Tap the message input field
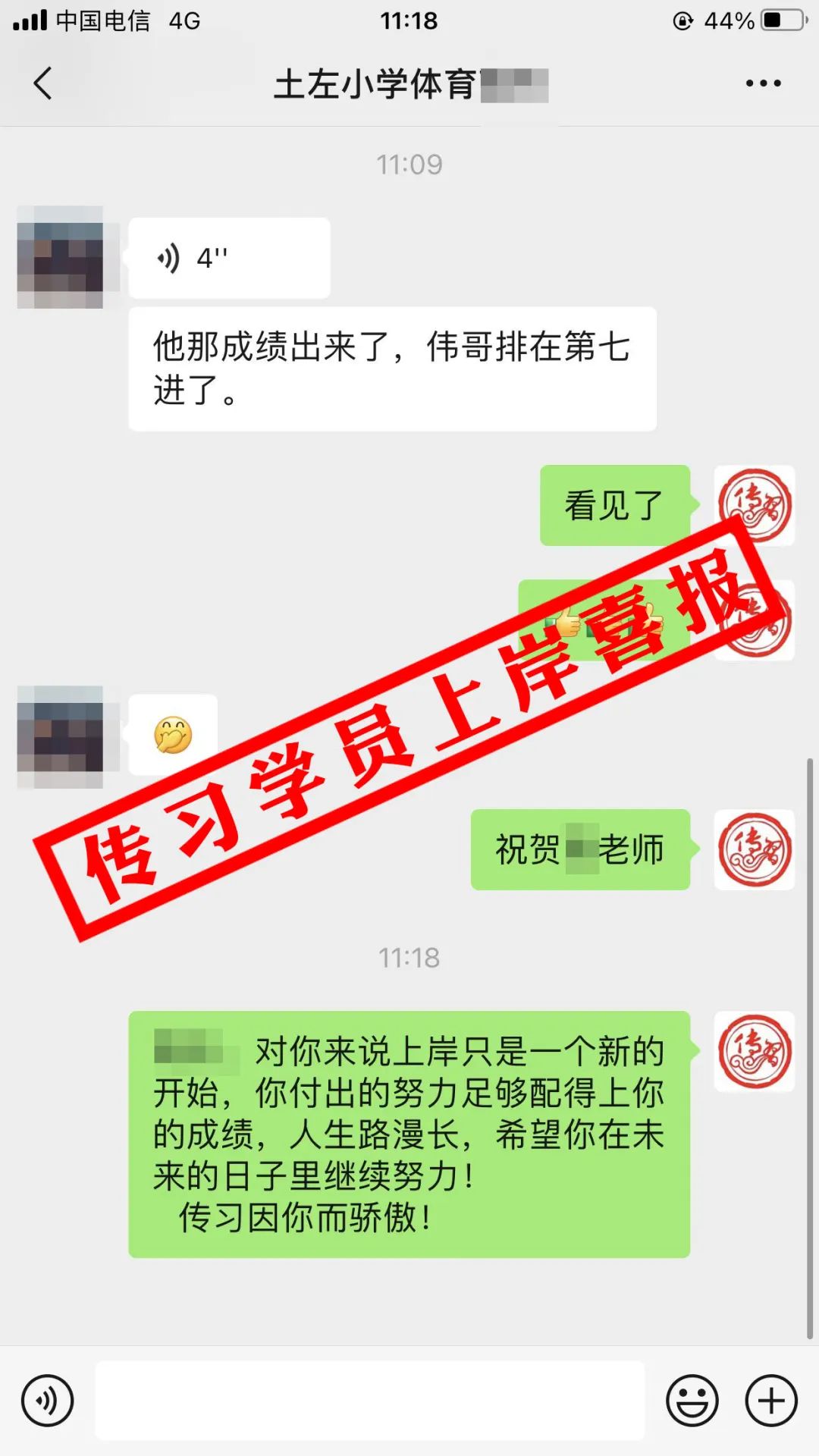The width and height of the screenshot is (819, 1456). pyautogui.click(x=370, y=1401)
